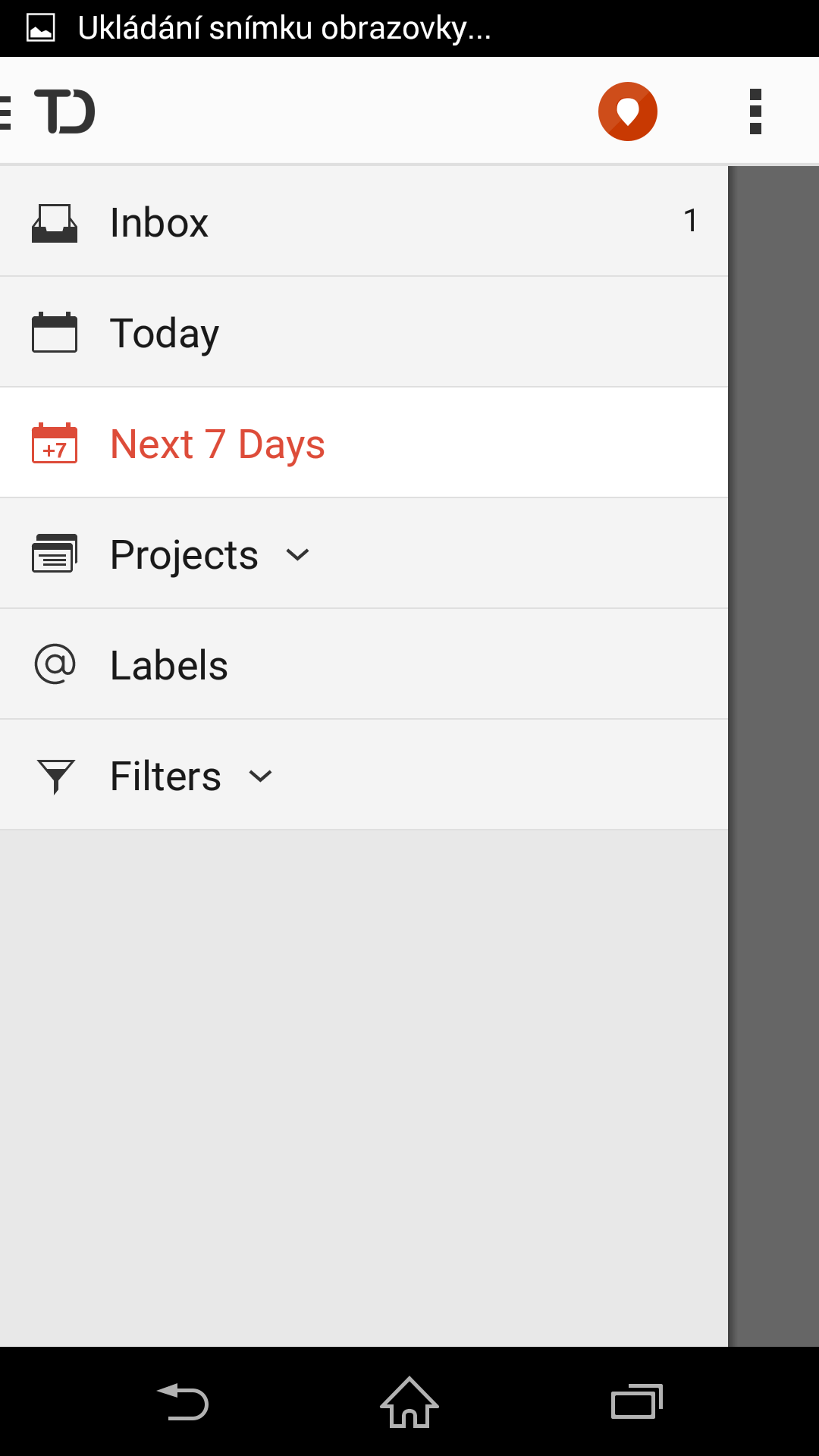819x1456 pixels.
Task: Return to the home screen
Action: pos(409,1401)
